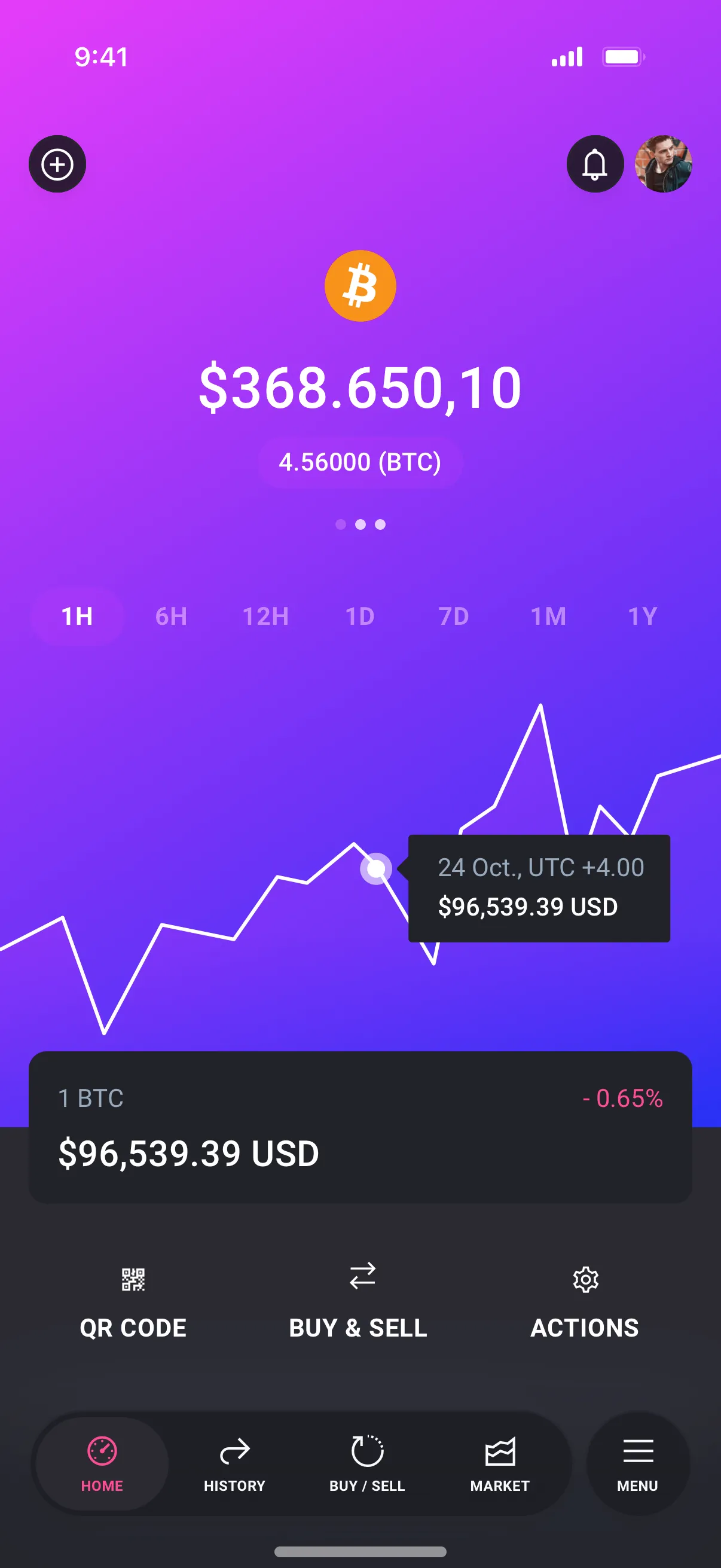The height and width of the screenshot is (1568, 721).
Task: Tap the page indicator dots
Action: point(360,524)
